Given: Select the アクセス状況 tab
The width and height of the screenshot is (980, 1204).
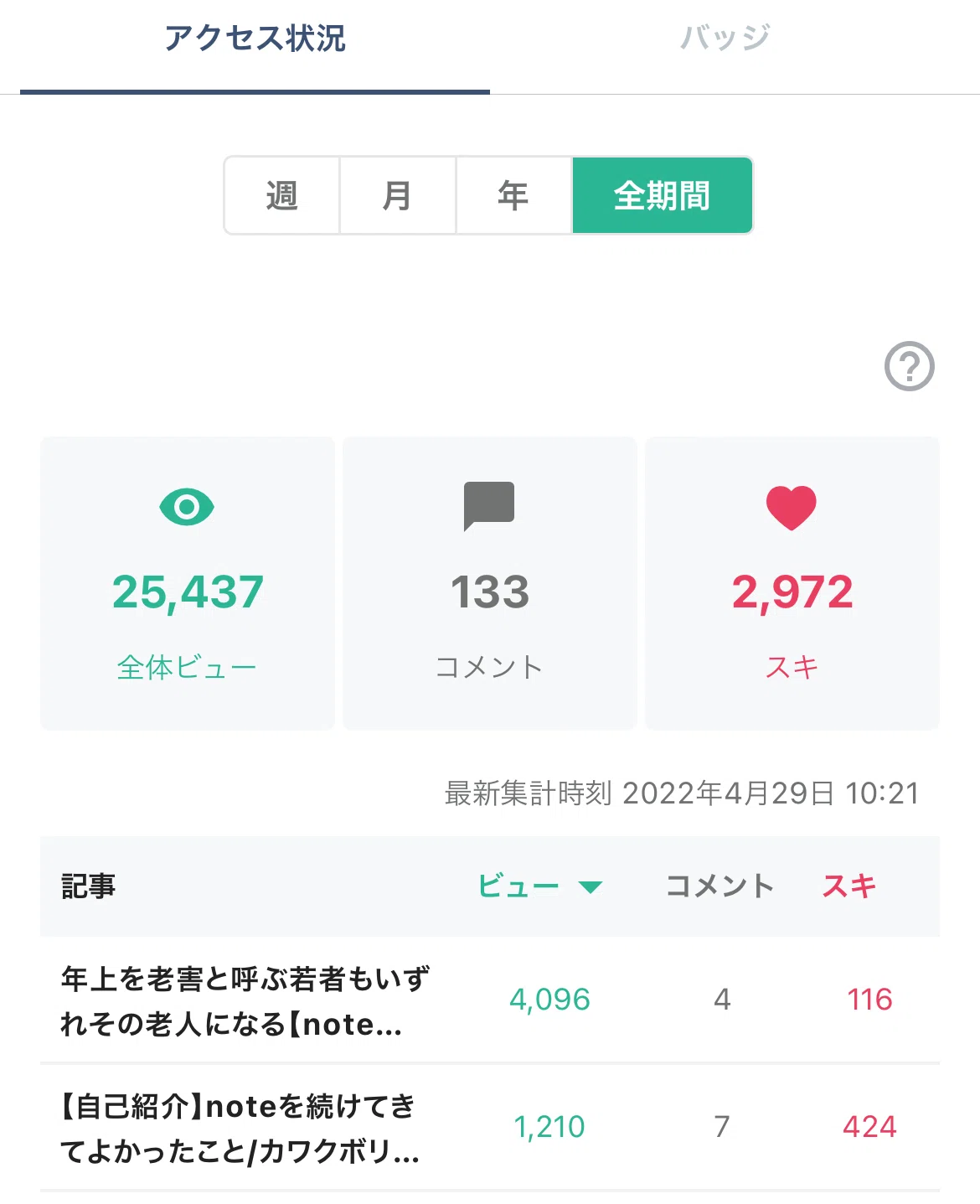Looking at the screenshot, I should (x=255, y=39).
